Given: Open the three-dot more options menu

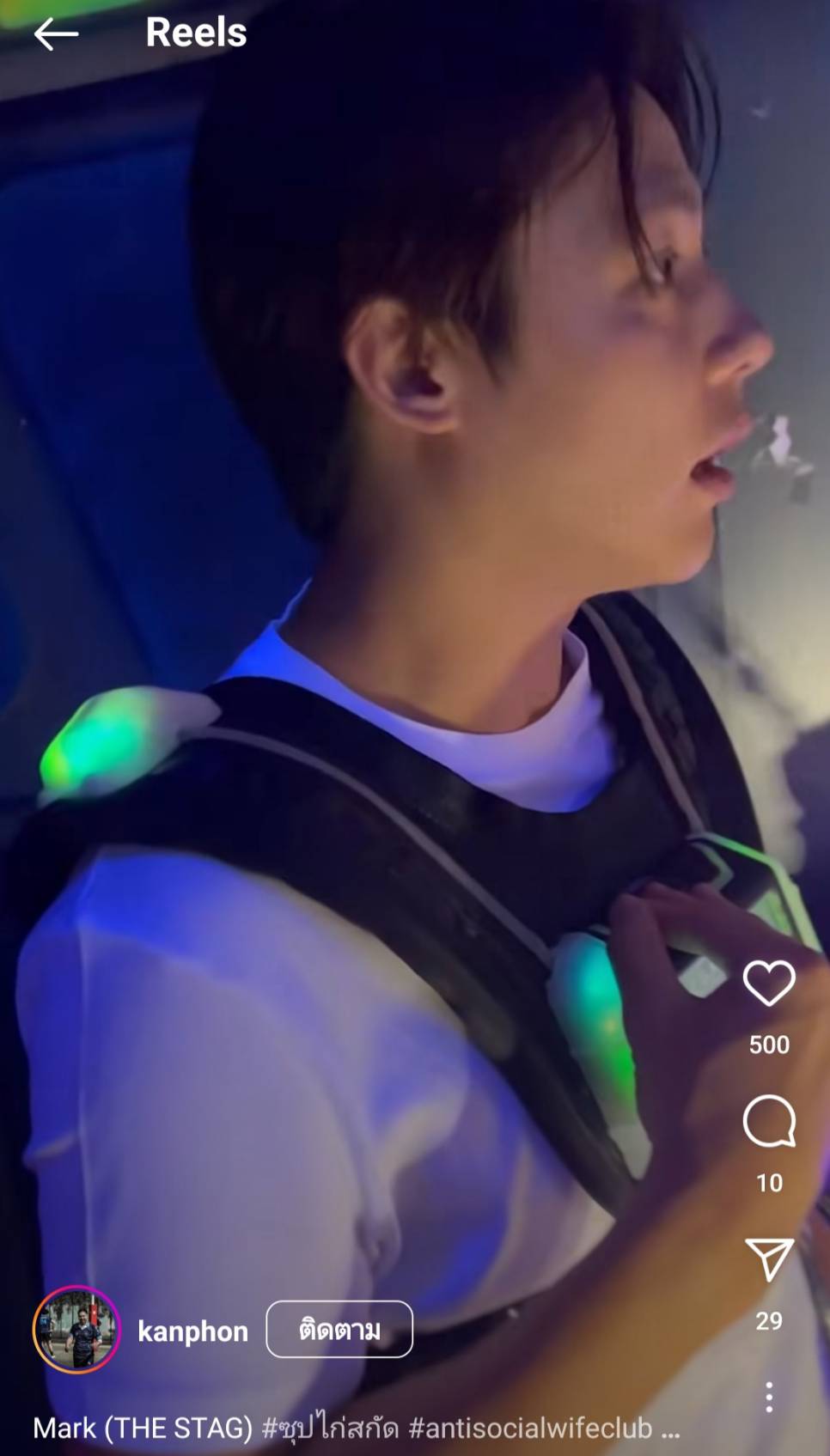Looking at the screenshot, I should [x=769, y=1398].
